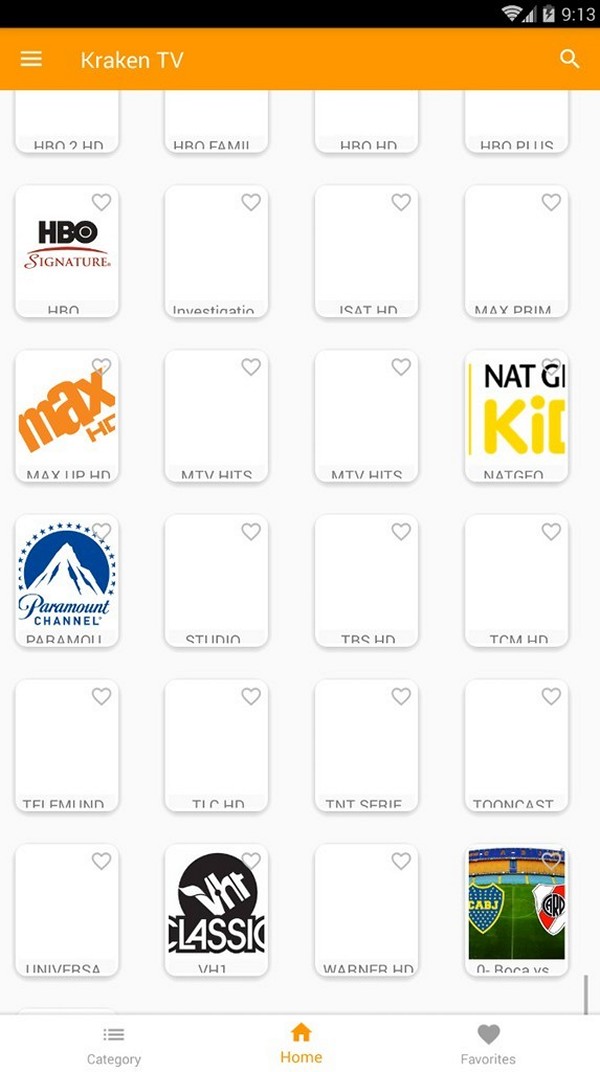Favorite the MAX PRIME channel heart
The image size is (600, 1072).
pyautogui.click(x=551, y=202)
